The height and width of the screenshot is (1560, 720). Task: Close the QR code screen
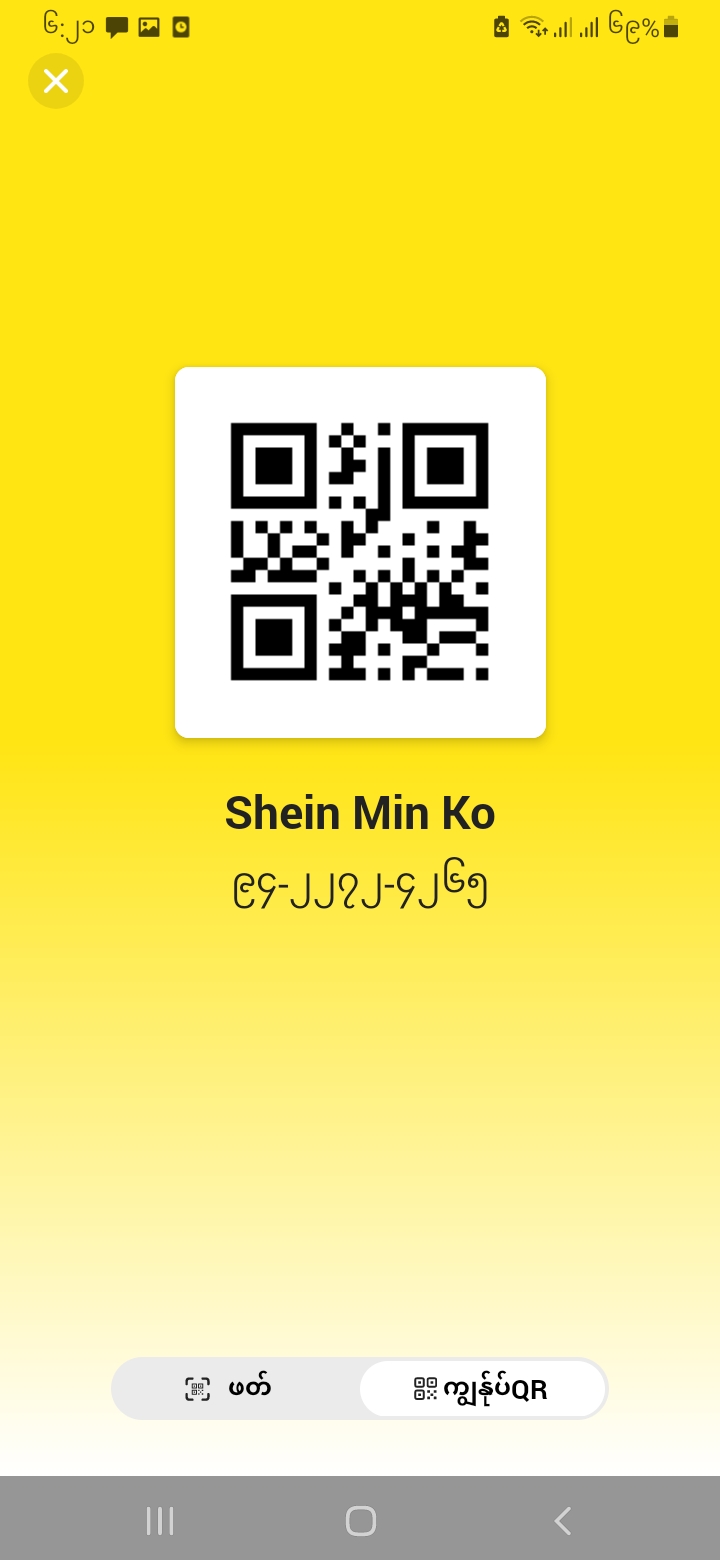(x=56, y=81)
